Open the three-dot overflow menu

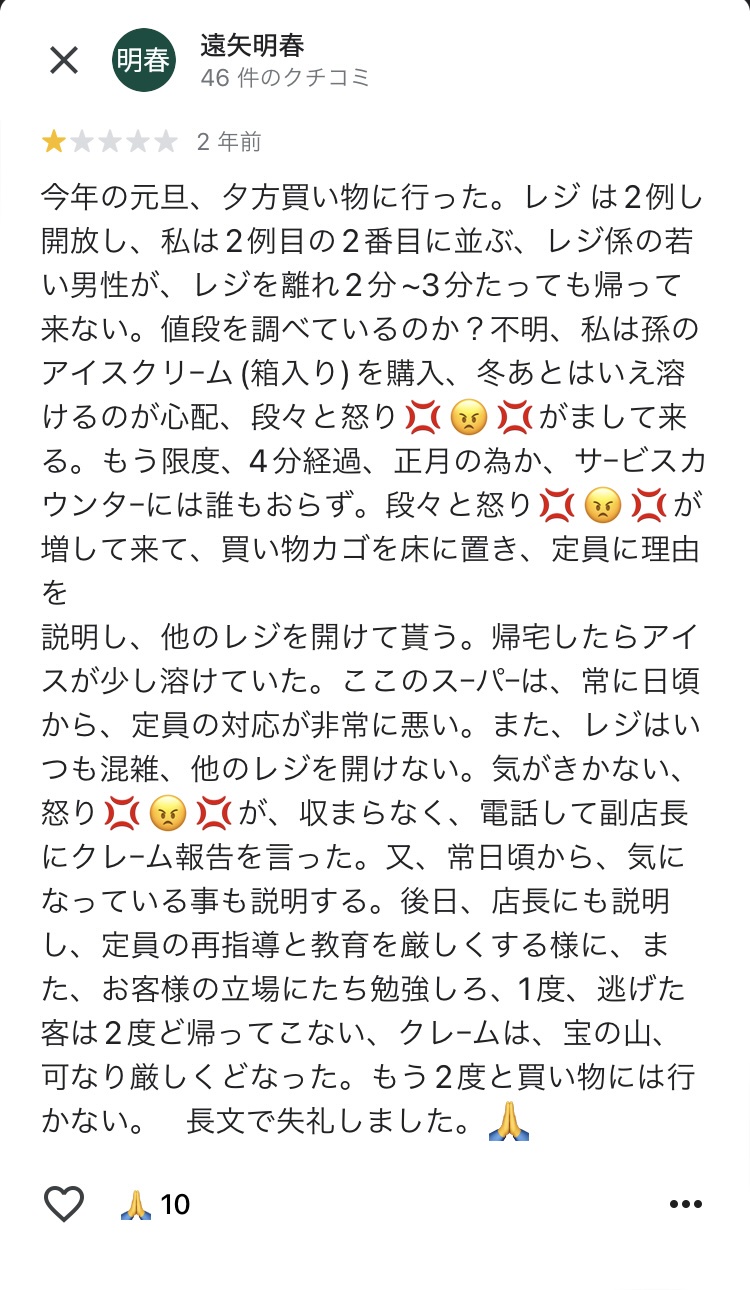(687, 1204)
